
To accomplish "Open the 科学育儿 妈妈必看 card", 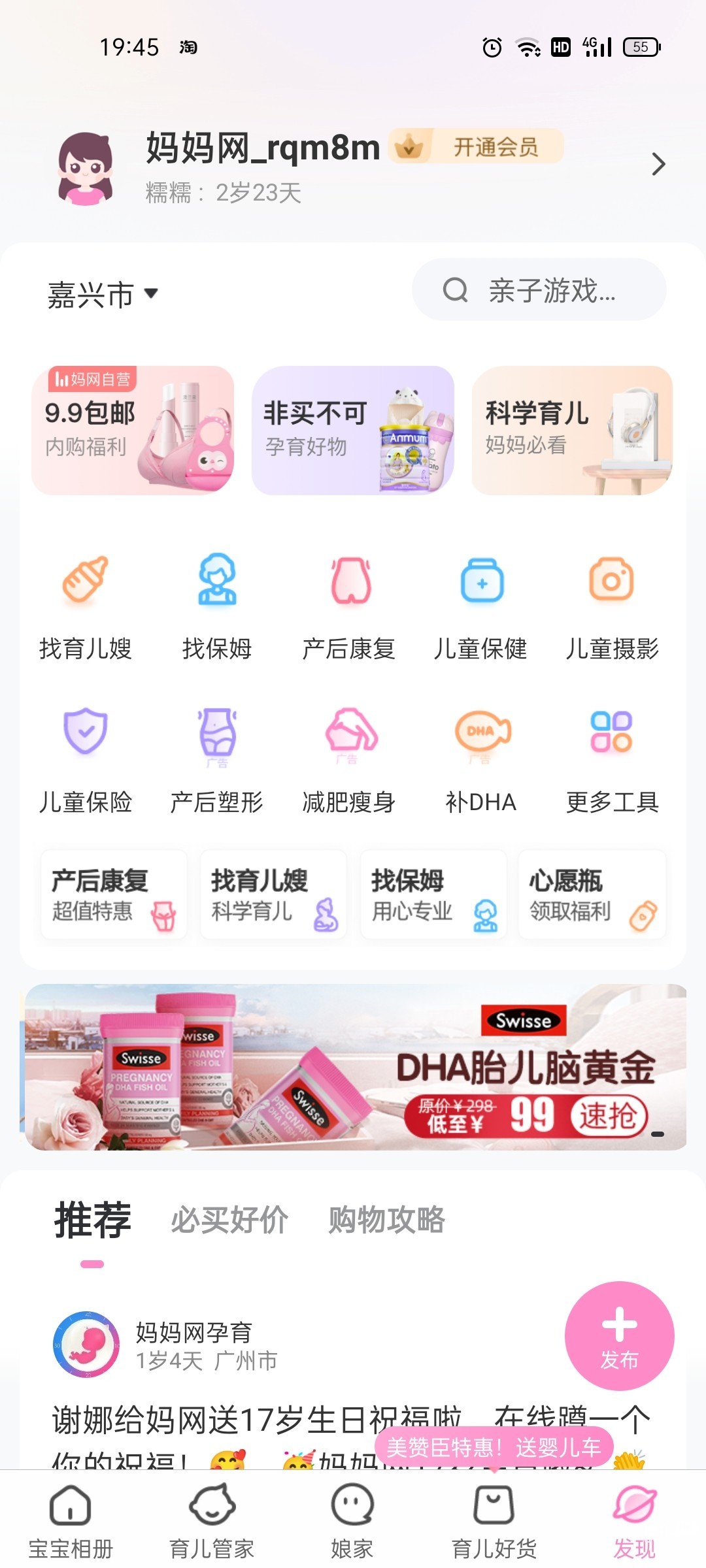I will click(572, 430).
